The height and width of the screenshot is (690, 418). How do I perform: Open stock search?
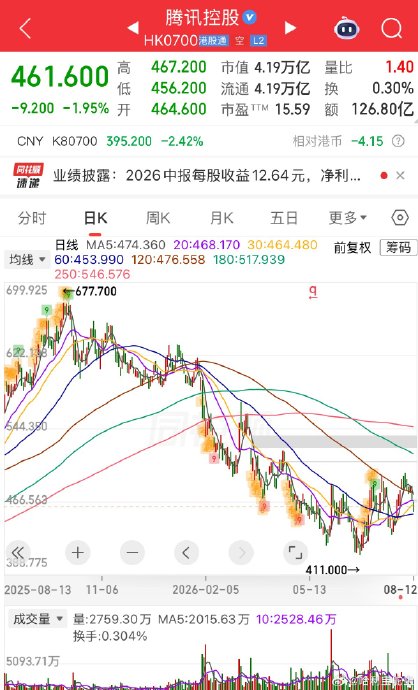(391, 29)
